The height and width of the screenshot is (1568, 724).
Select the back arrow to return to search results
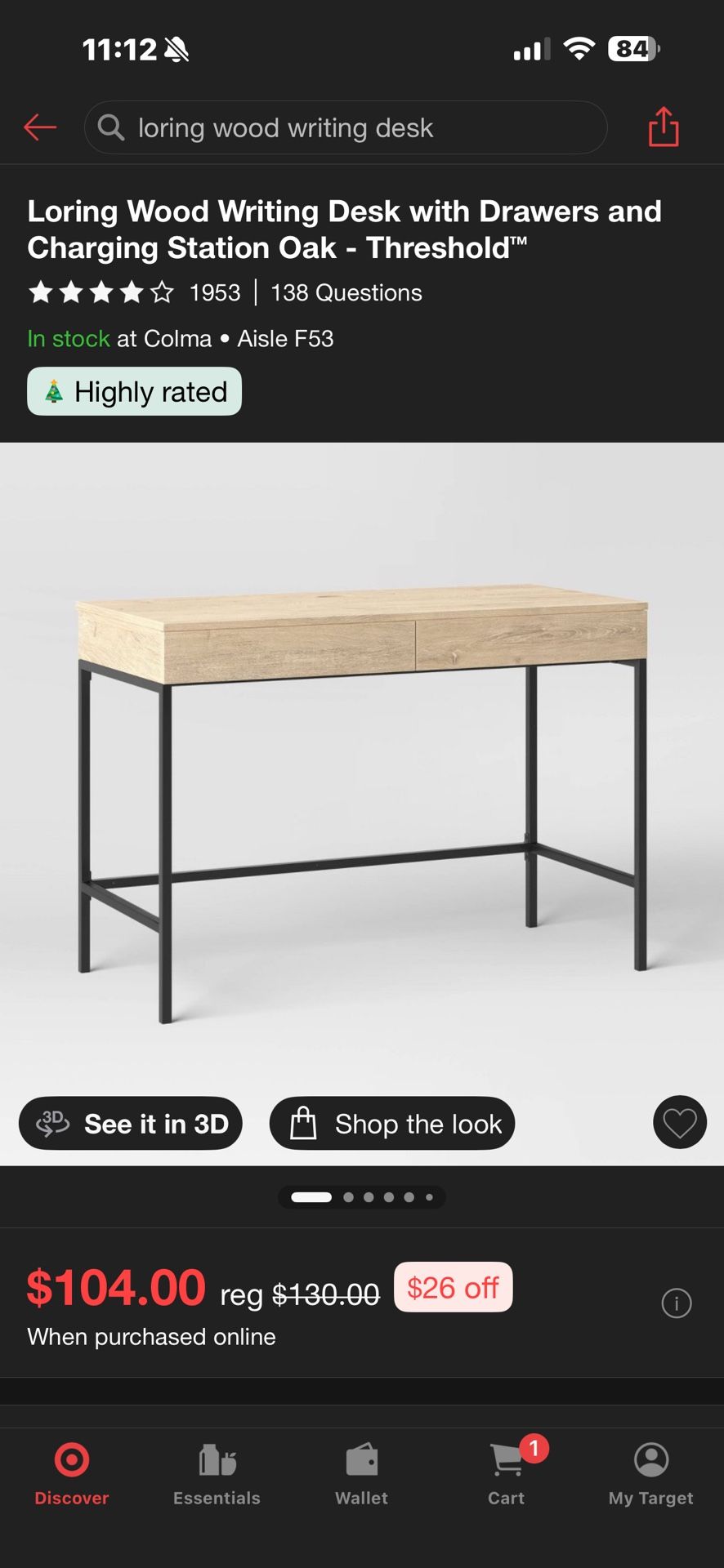39,127
